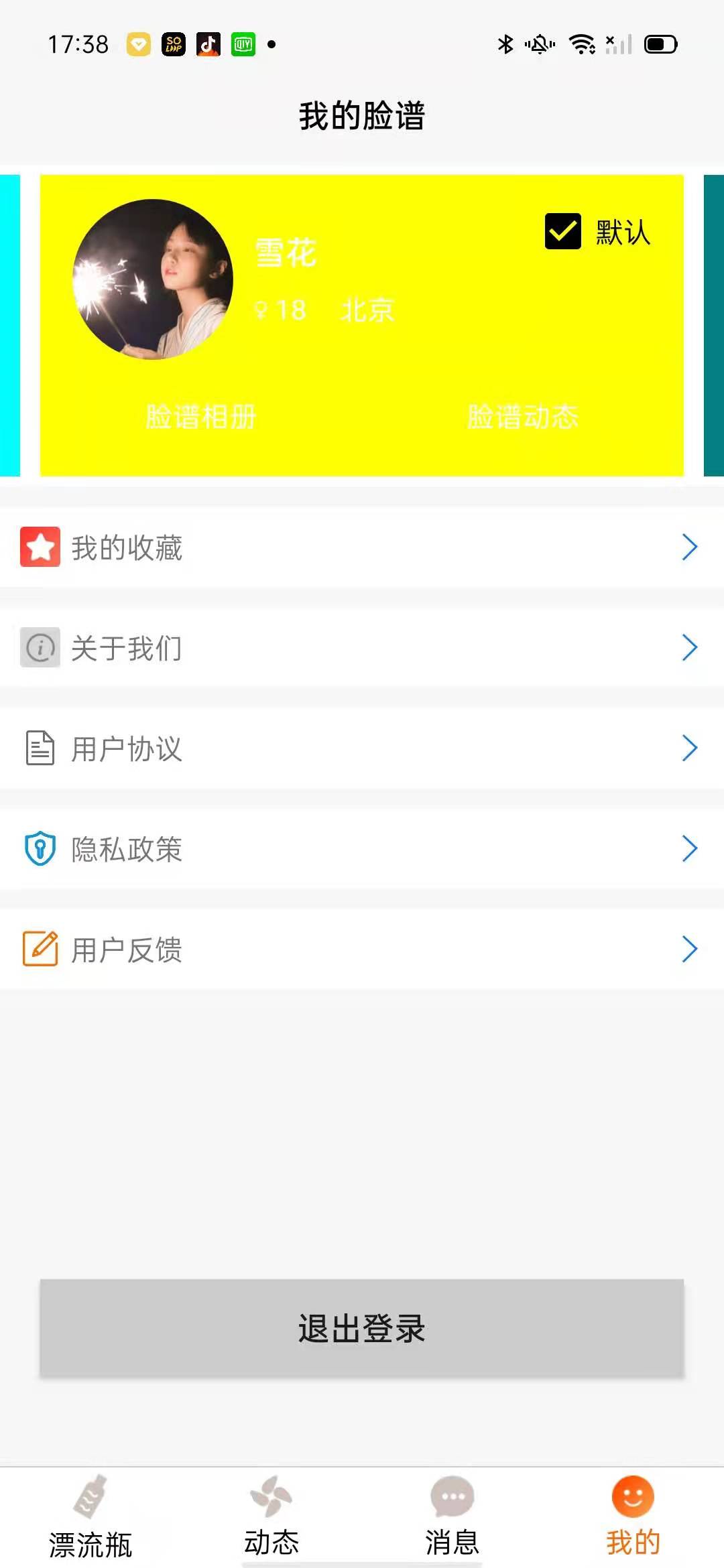This screenshot has width=724, height=1568.
Task: Read the 隐私政策 privacy policy
Action: point(362,849)
